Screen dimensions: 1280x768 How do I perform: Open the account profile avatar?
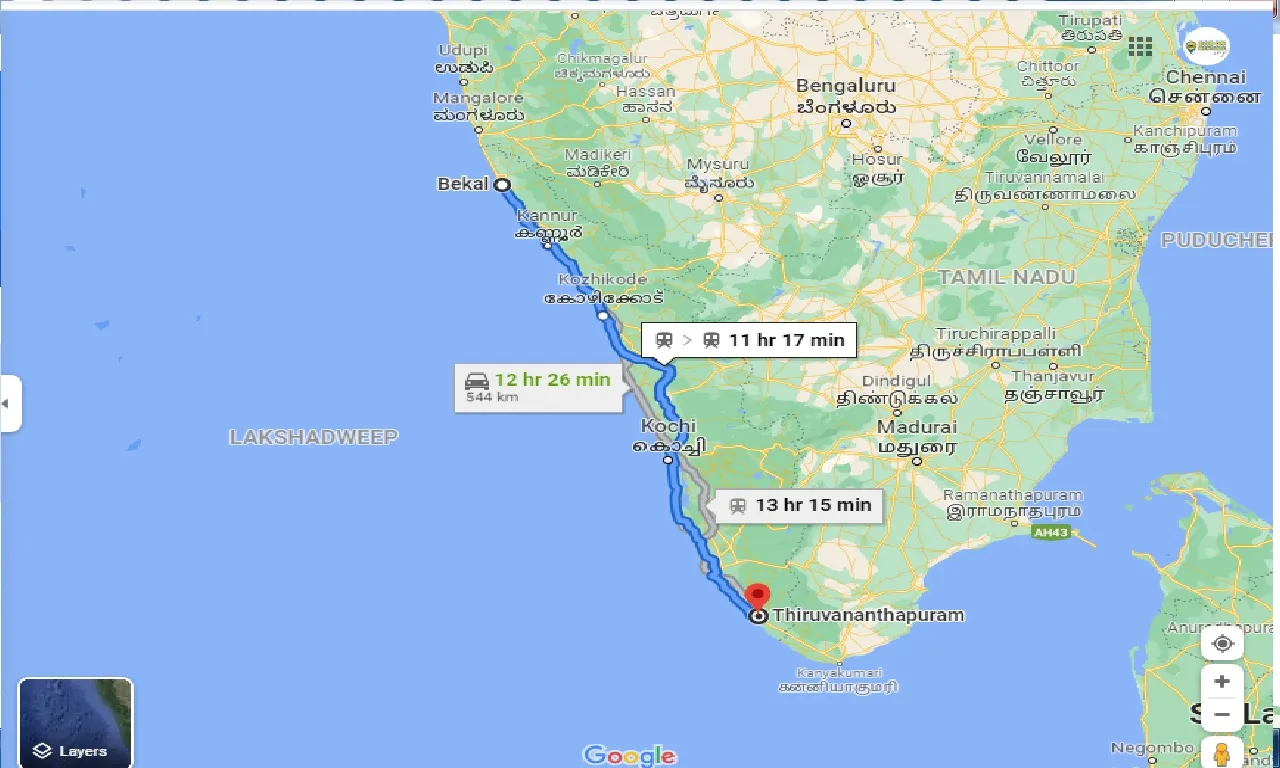click(1206, 47)
